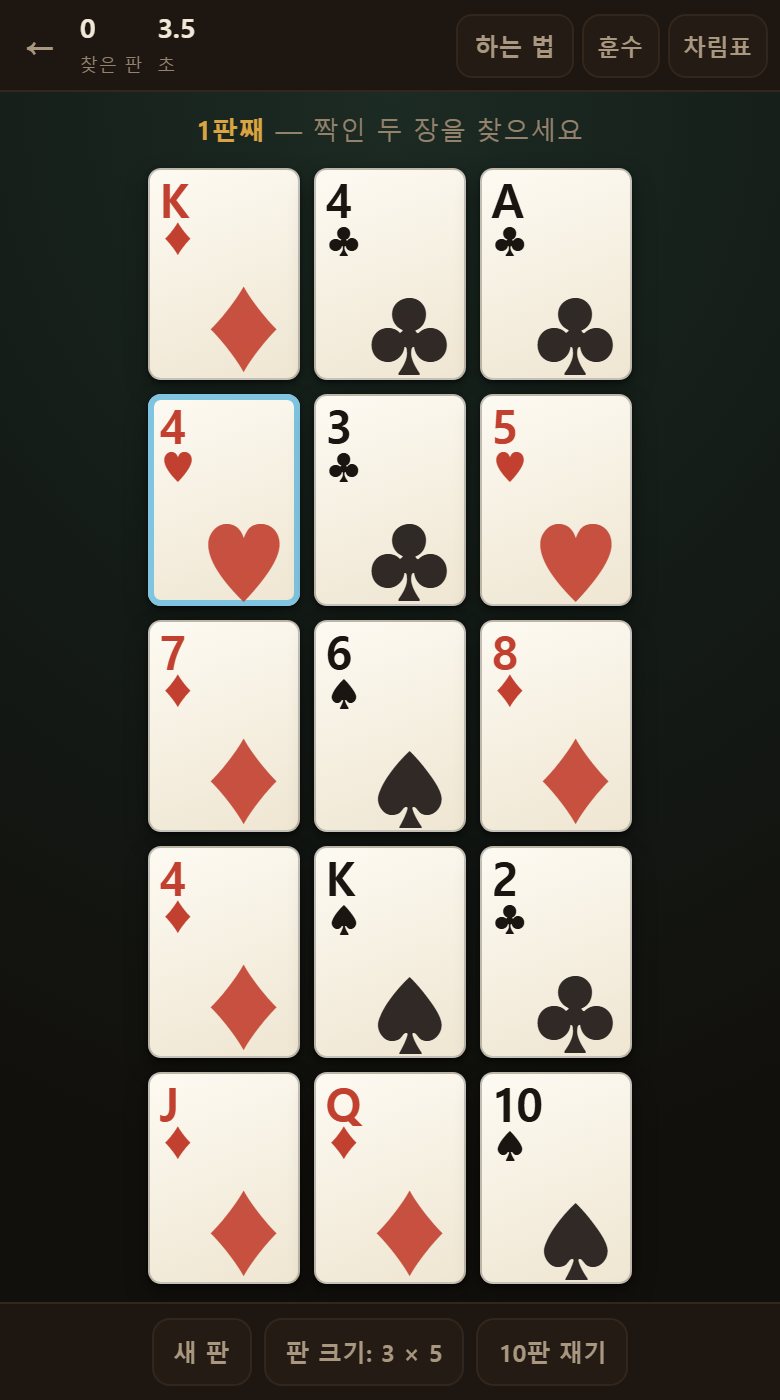Image resolution: width=780 pixels, height=1400 pixels.
Task: Tap the highlighted 4 of hearts card
Action: click(224, 500)
